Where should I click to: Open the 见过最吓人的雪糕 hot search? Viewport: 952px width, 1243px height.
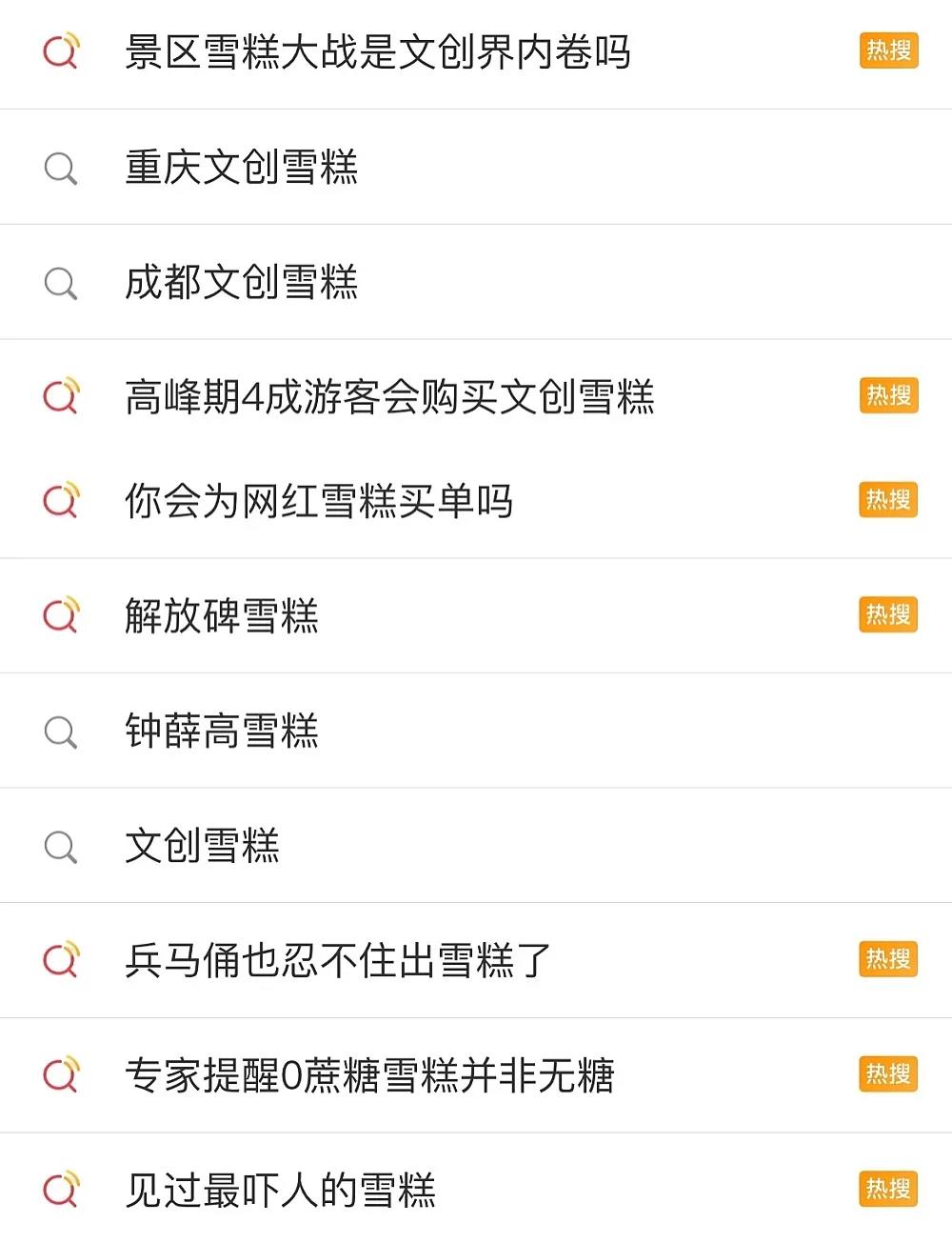click(x=281, y=1191)
